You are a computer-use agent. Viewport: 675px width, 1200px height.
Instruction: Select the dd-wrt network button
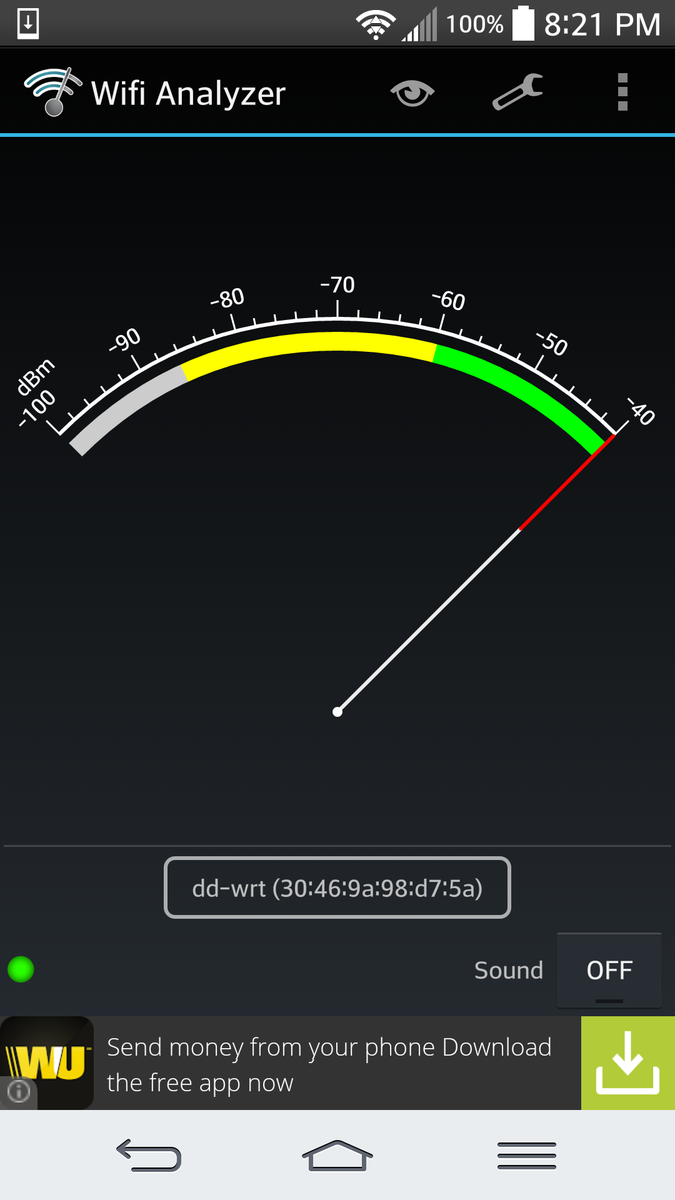tap(337, 887)
